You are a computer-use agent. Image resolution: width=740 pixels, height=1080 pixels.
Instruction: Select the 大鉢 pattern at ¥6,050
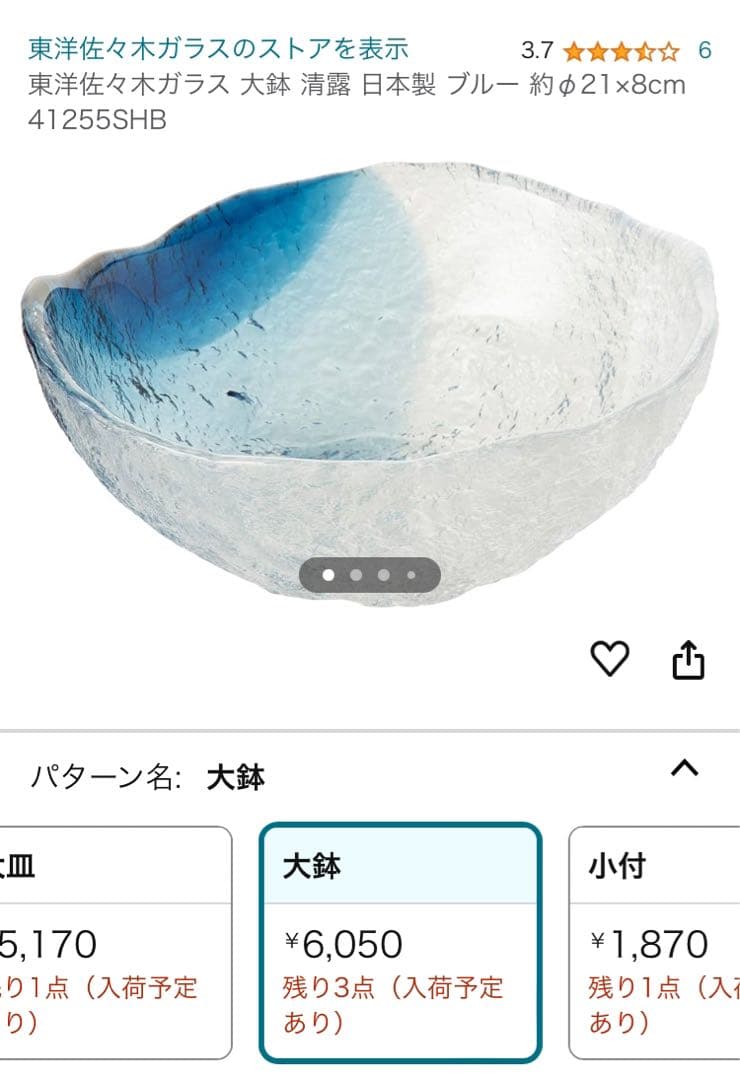point(400,940)
